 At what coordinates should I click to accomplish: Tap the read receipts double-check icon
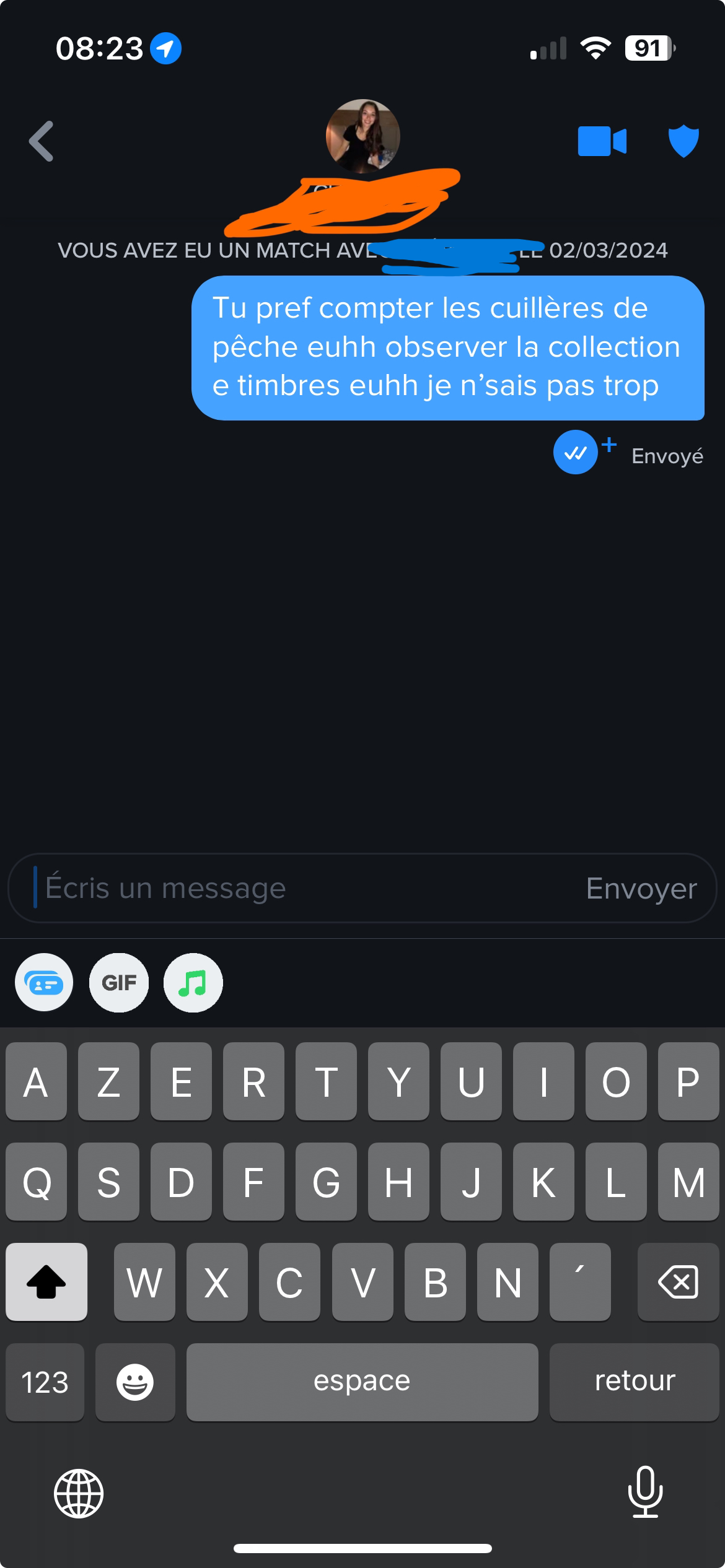(x=576, y=453)
